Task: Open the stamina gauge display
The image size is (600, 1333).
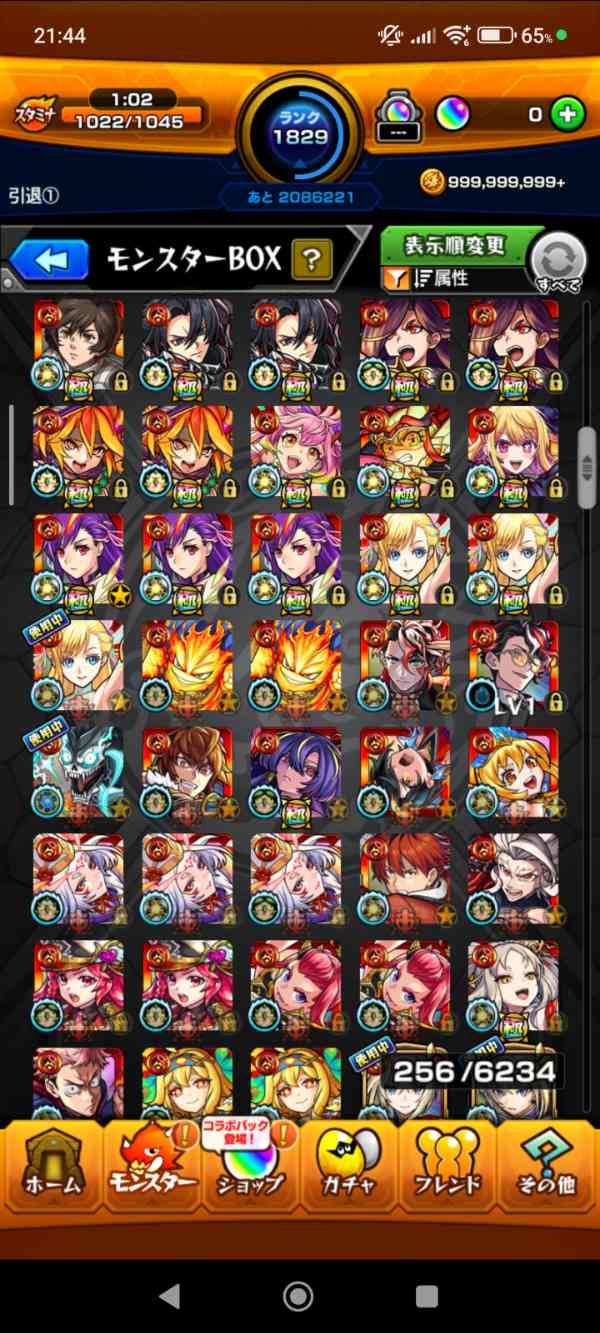Action: pyautogui.click(x=111, y=112)
